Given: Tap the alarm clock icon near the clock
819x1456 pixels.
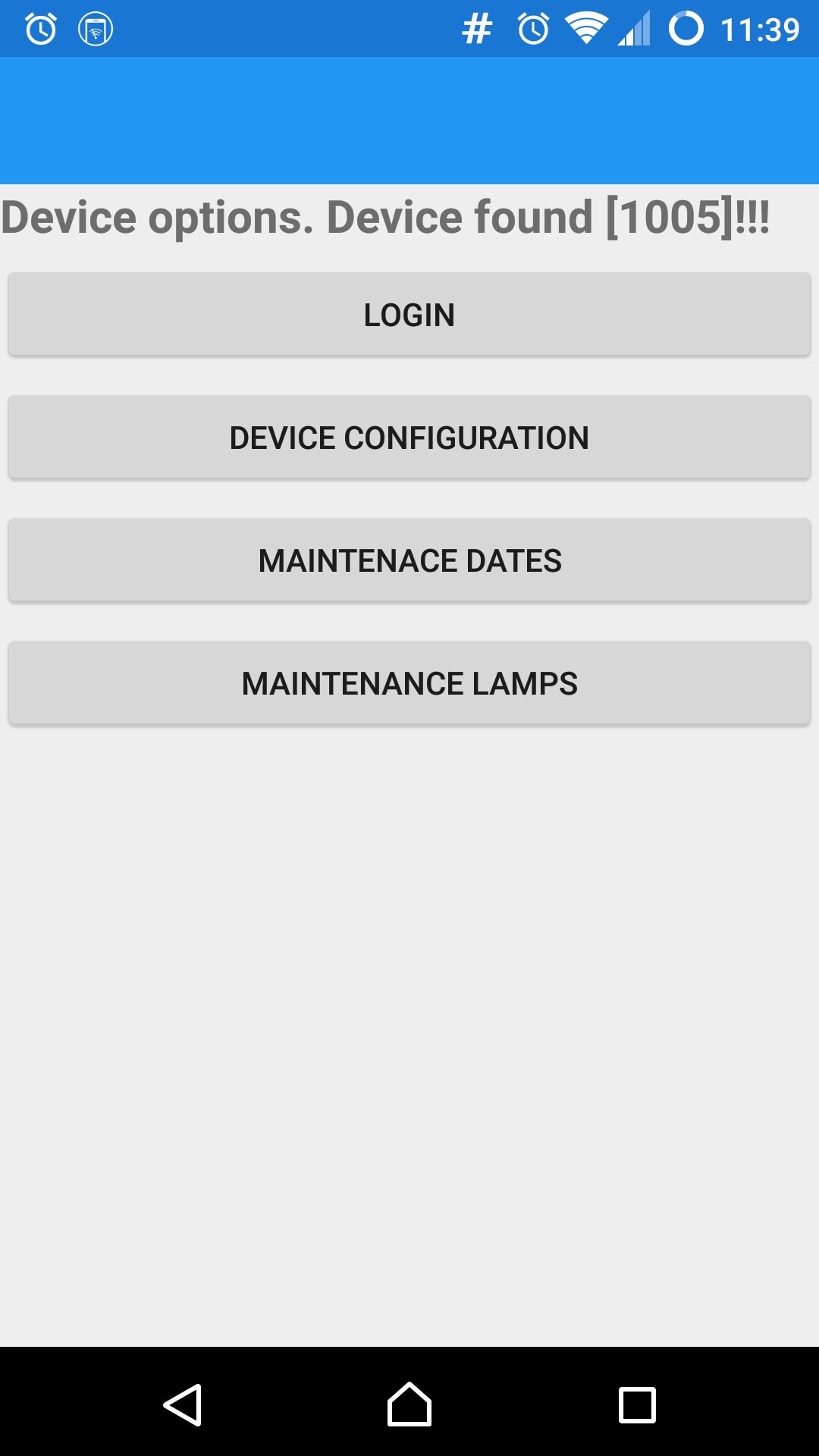Looking at the screenshot, I should (532, 28).
